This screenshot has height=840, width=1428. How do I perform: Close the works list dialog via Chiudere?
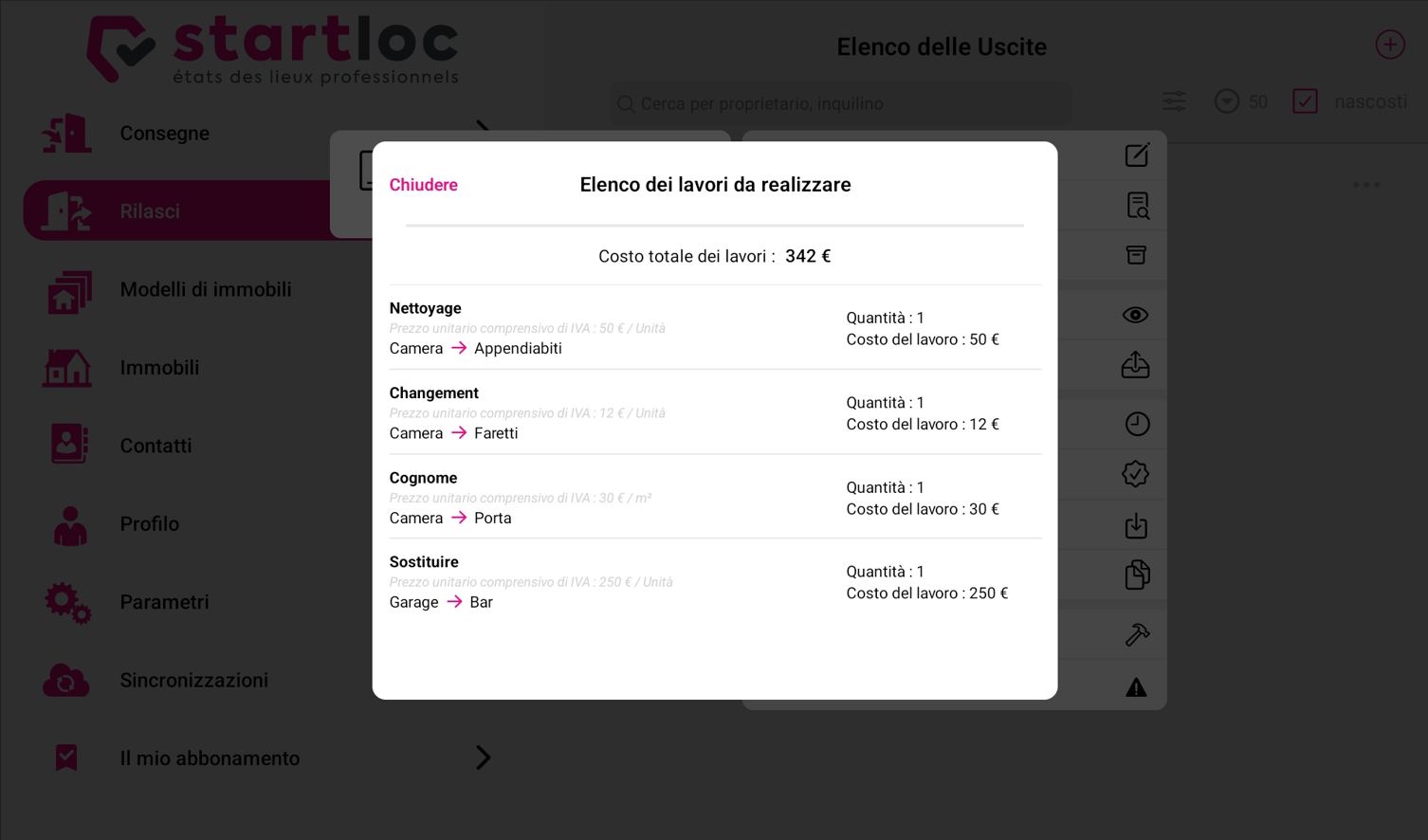(x=423, y=185)
